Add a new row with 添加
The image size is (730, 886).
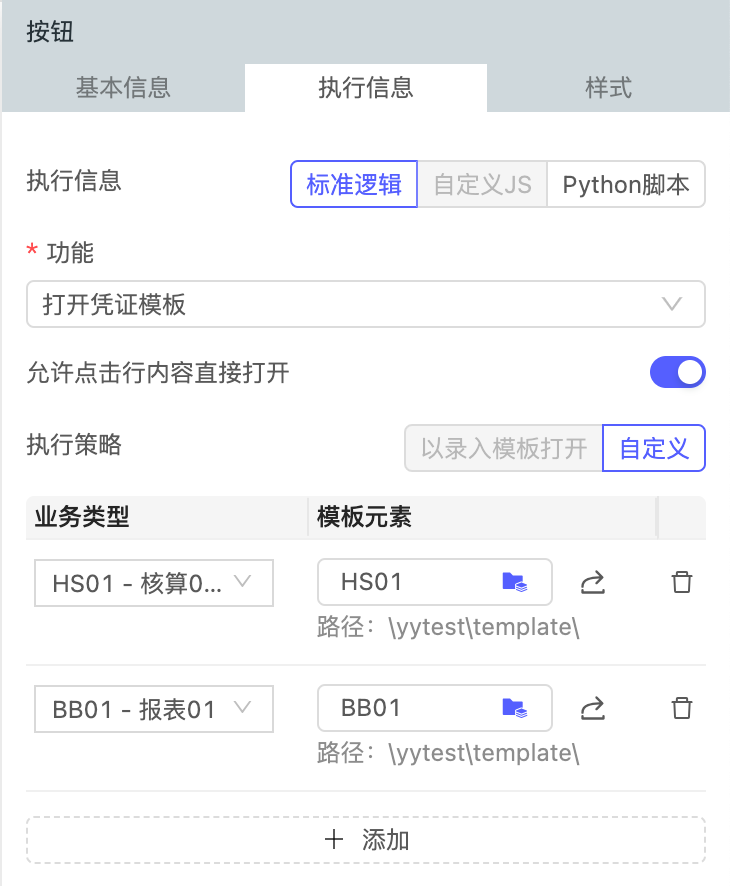[366, 839]
